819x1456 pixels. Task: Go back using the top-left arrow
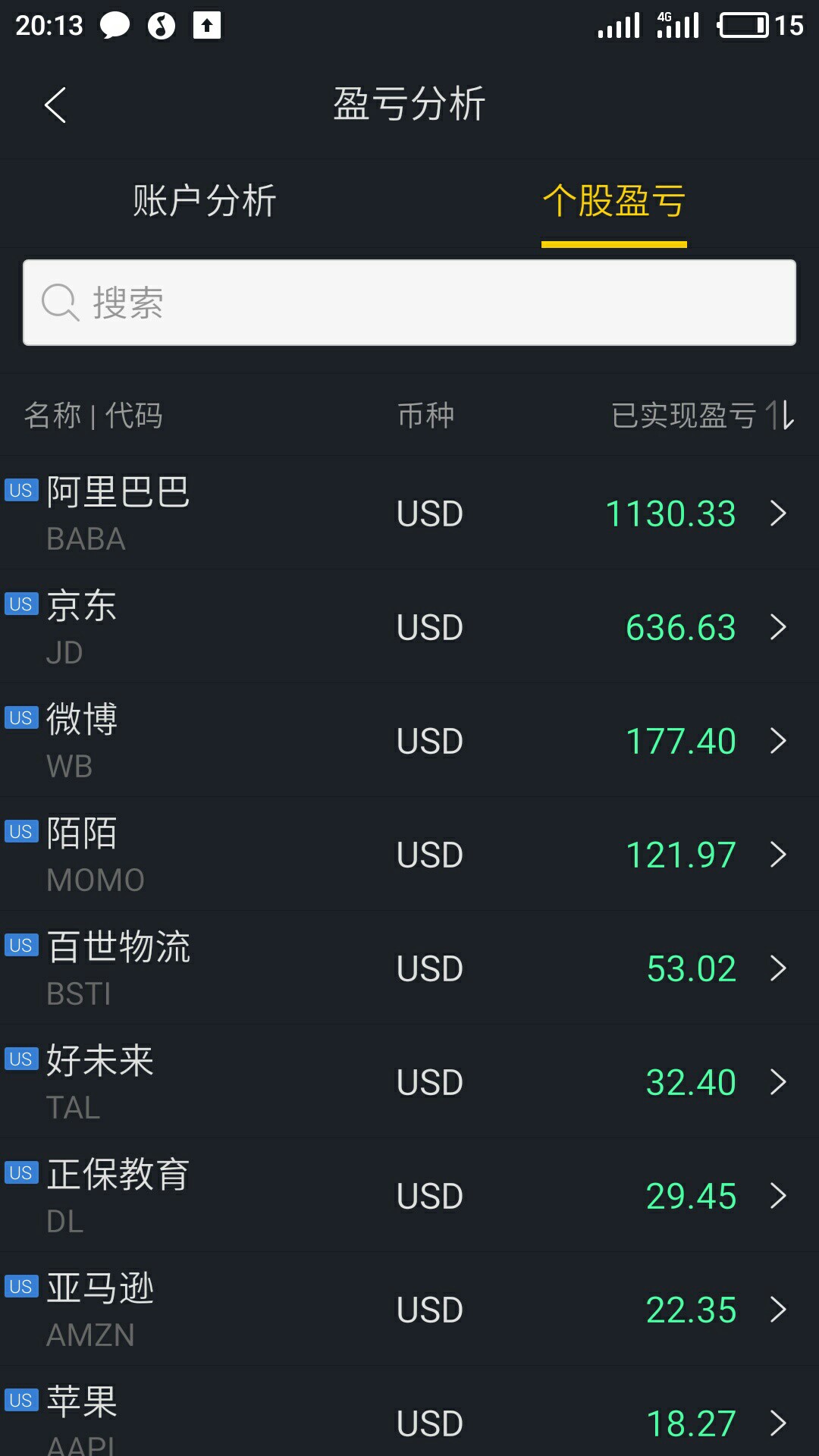pos(55,105)
